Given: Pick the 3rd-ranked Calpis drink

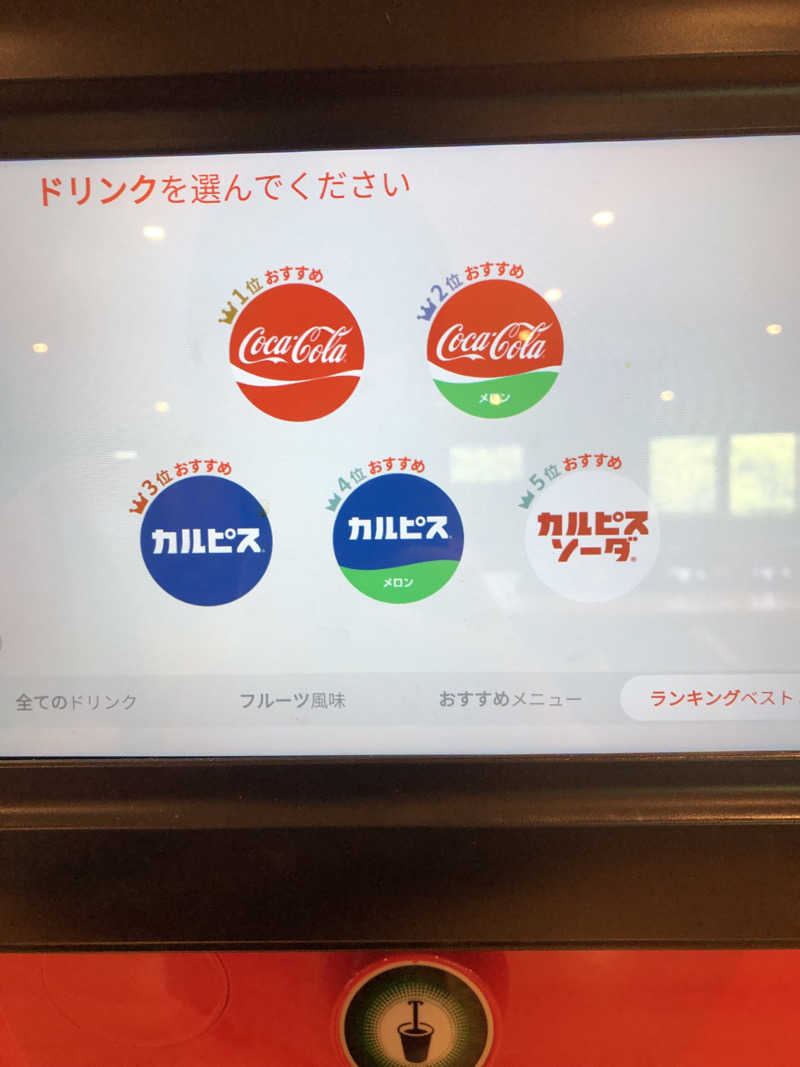Looking at the screenshot, I should [206, 541].
